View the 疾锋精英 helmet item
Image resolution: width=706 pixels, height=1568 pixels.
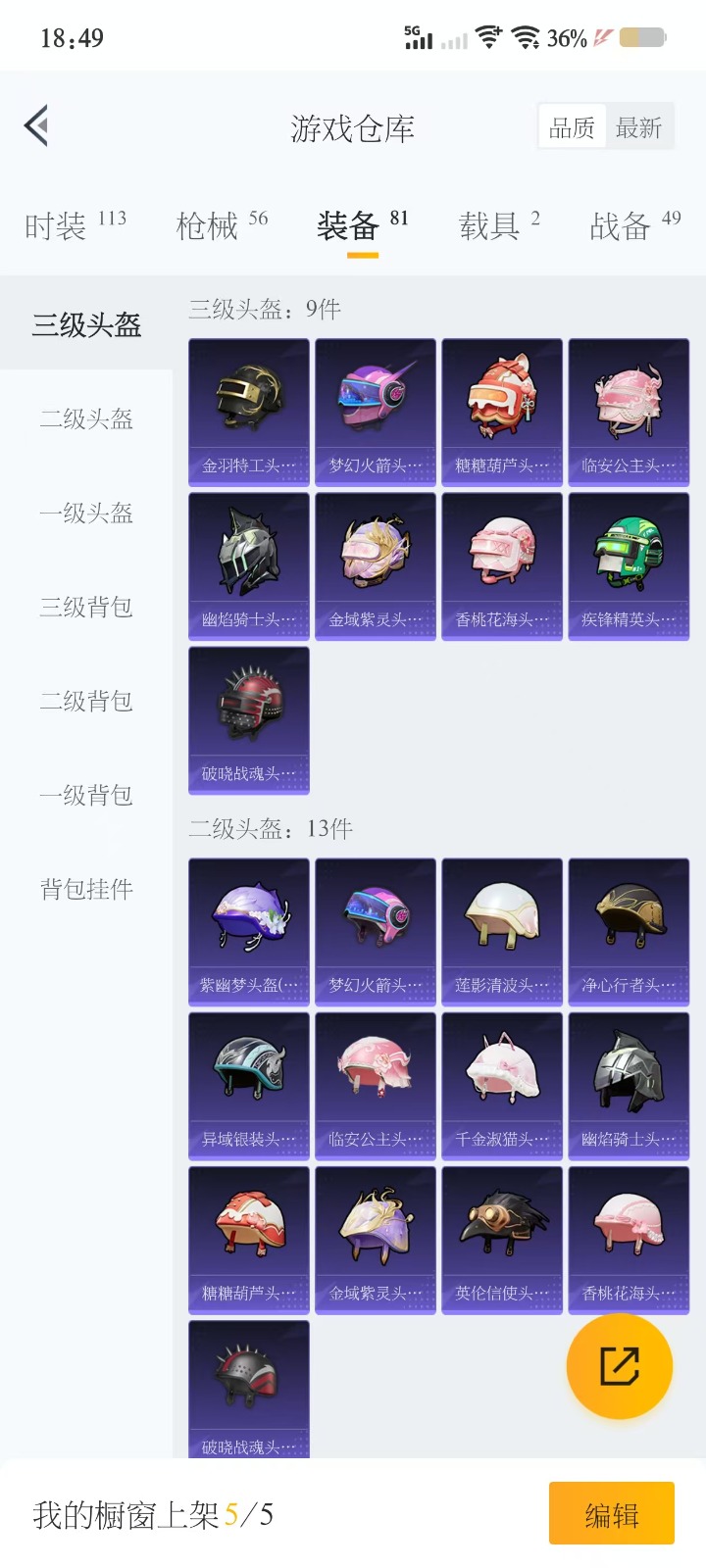click(x=629, y=565)
